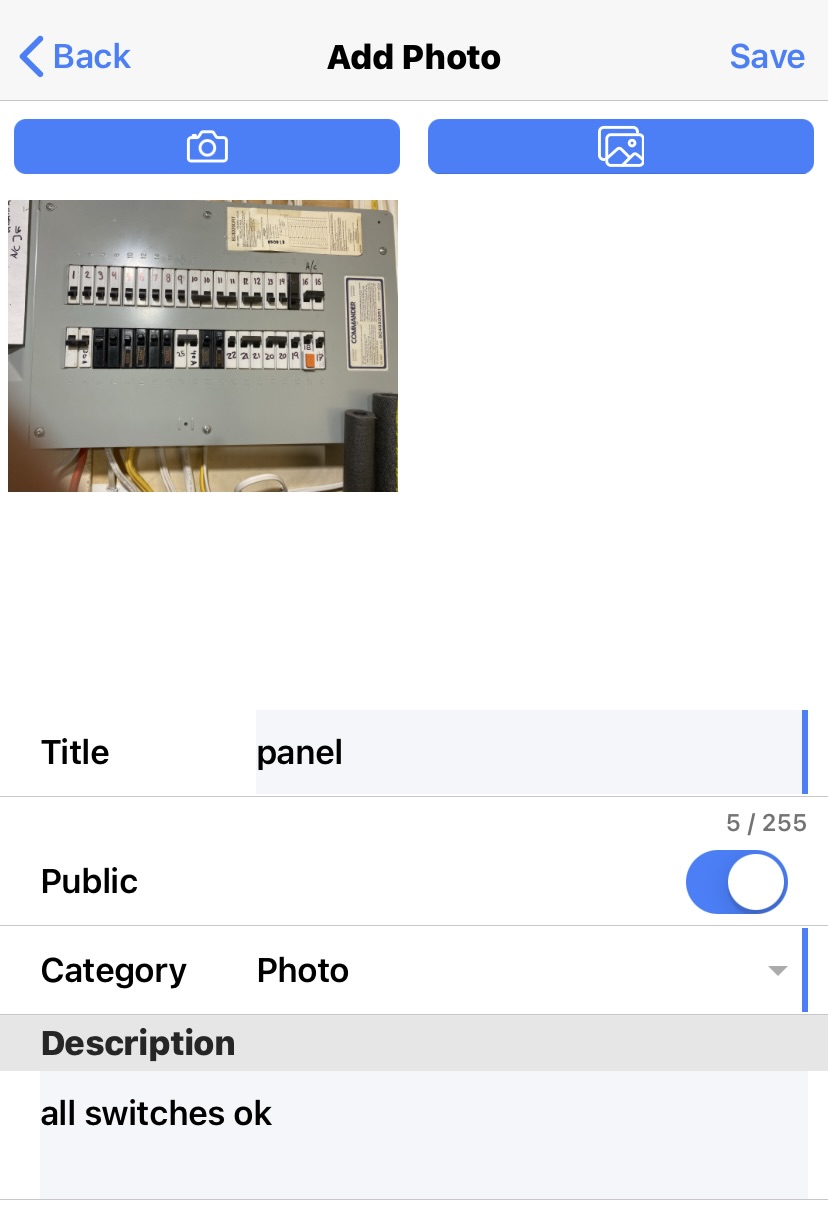
Task: Tap the picture frame icon for existing photos
Action: click(x=620, y=146)
